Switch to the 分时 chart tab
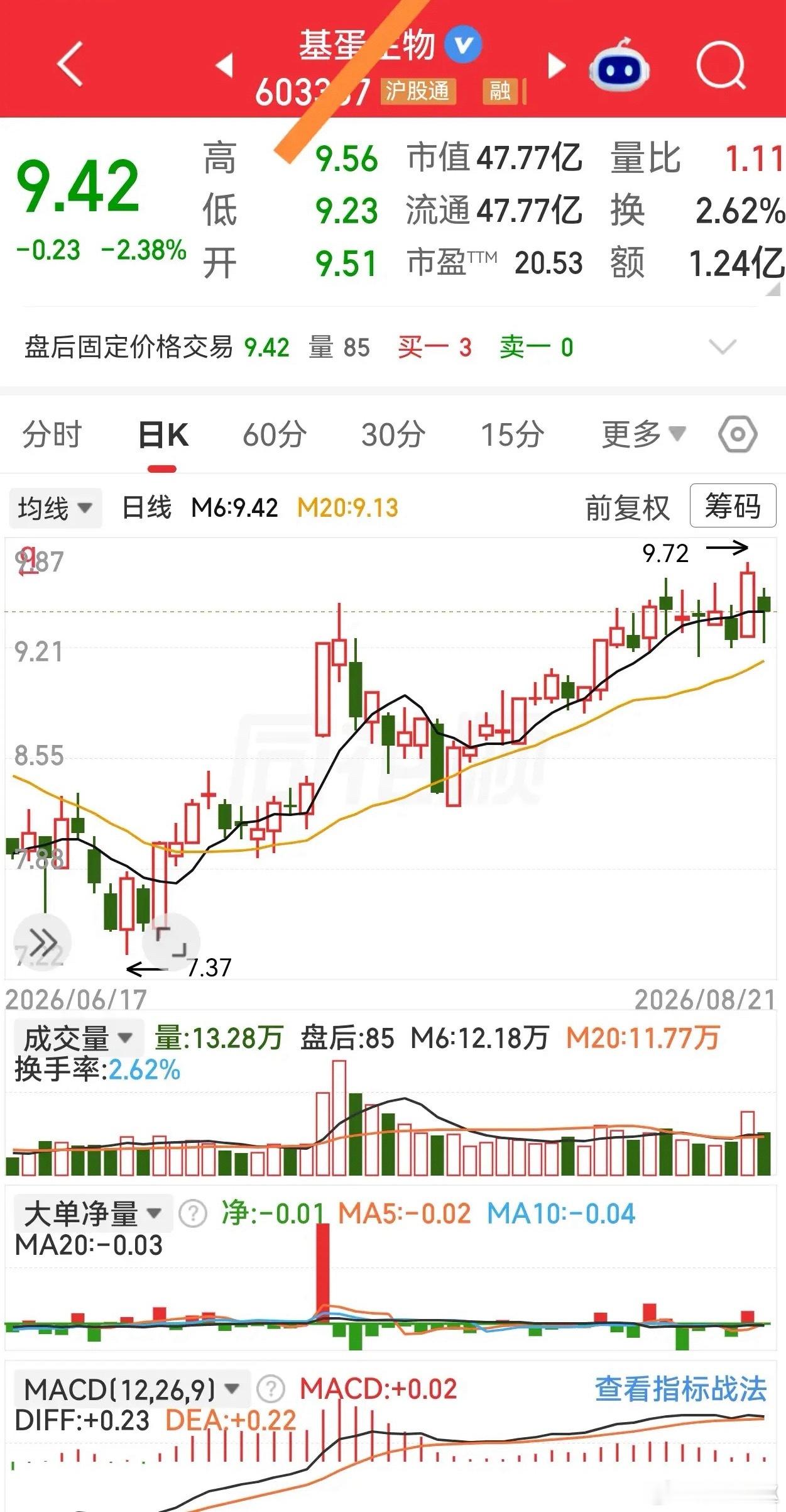 point(52,434)
